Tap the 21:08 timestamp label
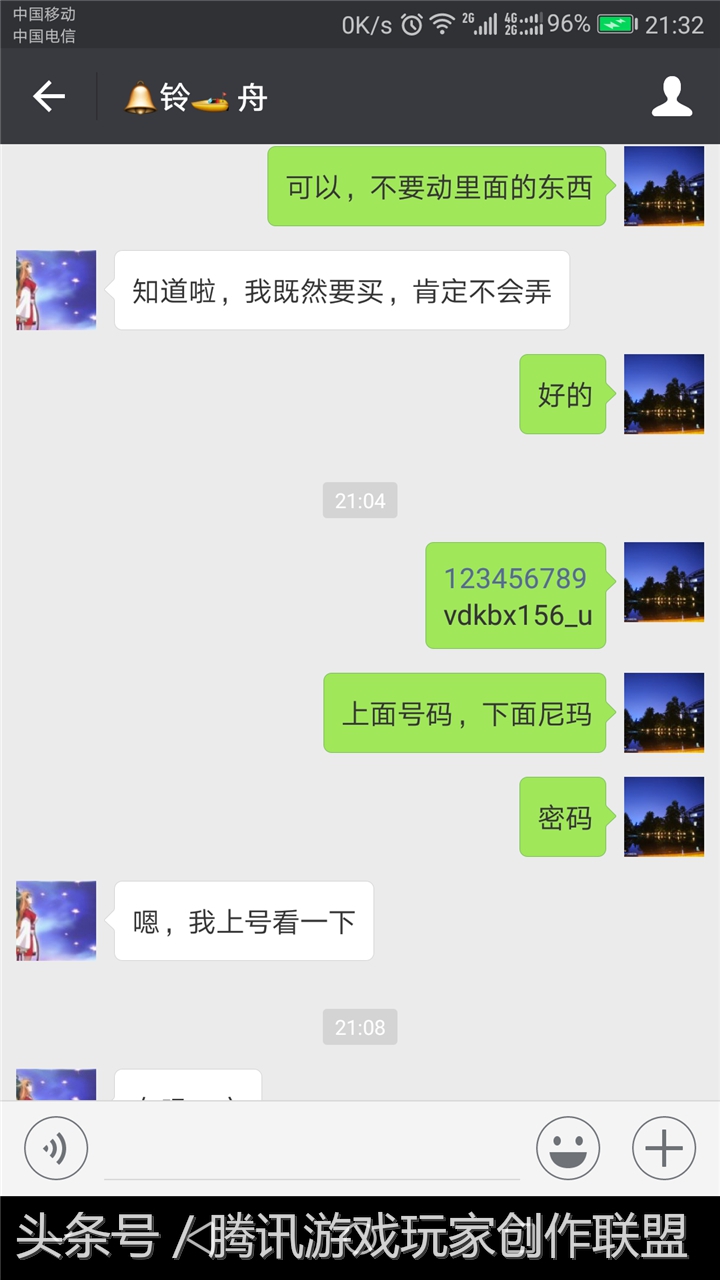The image size is (720, 1280). pyautogui.click(x=359, y=1027)
